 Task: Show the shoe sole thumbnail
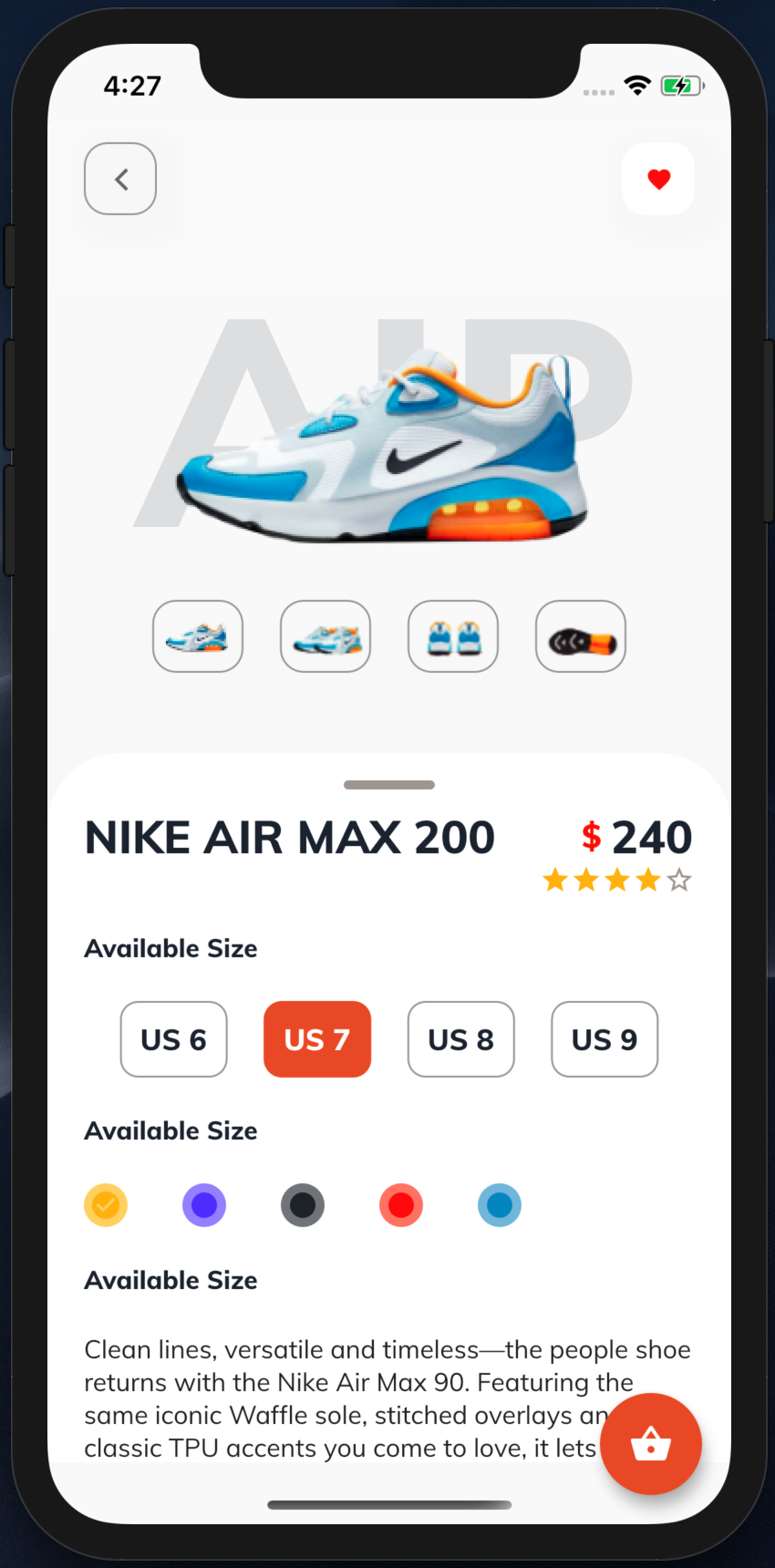click(581, 636)
